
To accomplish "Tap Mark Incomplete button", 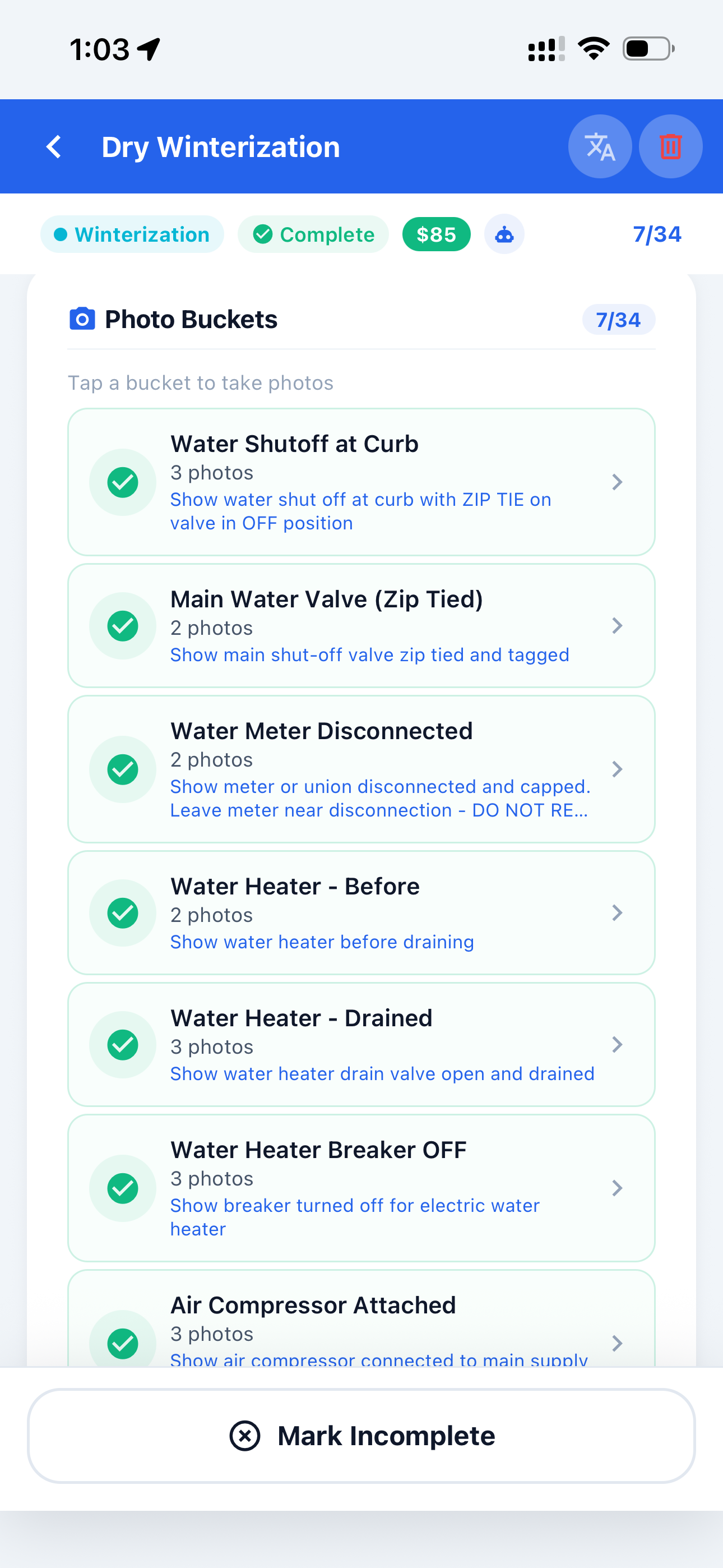I will coord(361,1436).
